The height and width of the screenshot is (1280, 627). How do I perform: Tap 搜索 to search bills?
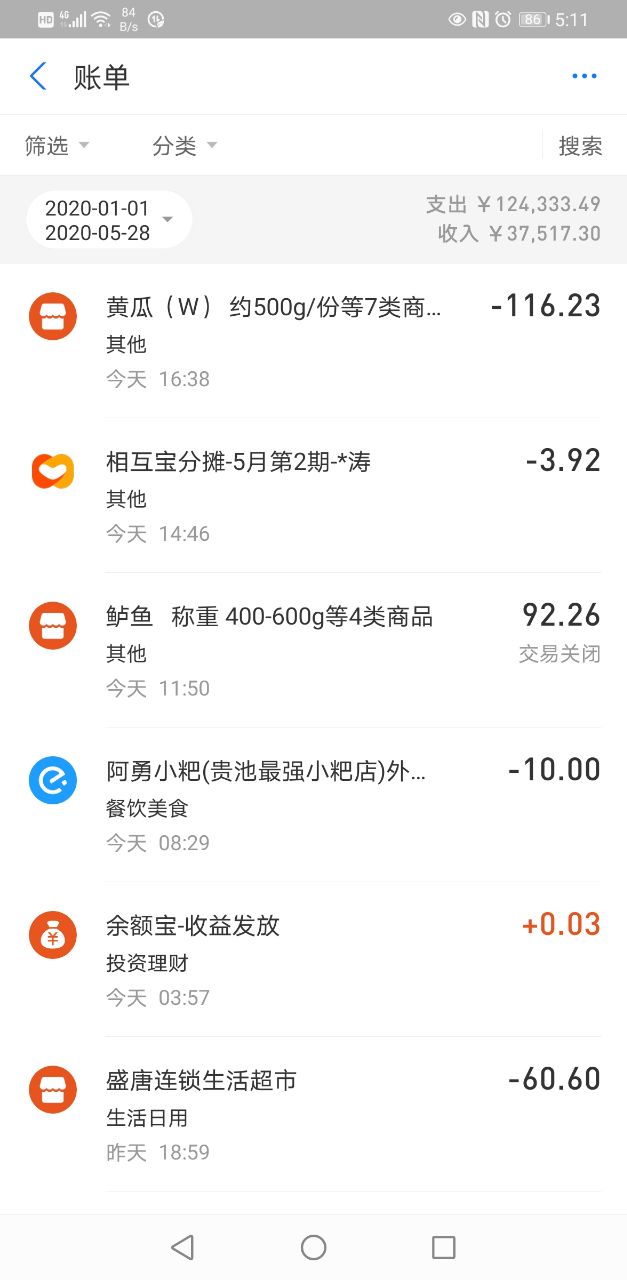pyautogui.click(x=580, y=146)
